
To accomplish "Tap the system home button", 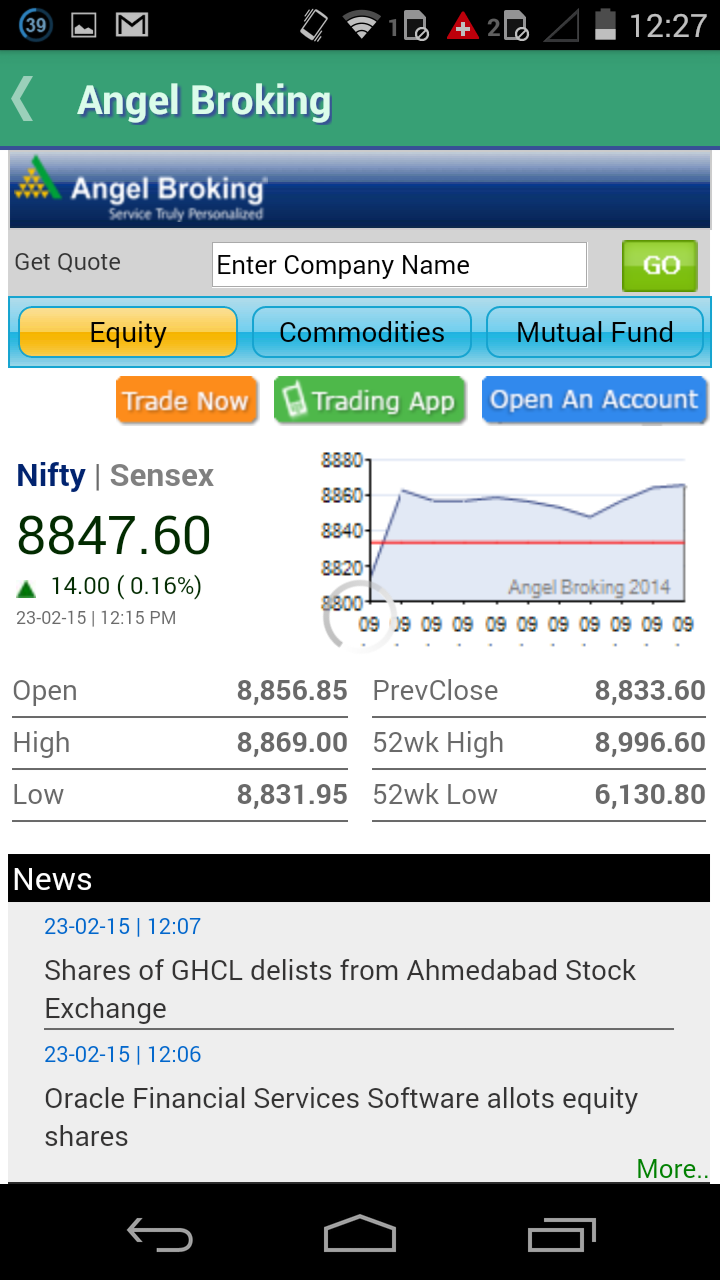I will coord(360,1234).
